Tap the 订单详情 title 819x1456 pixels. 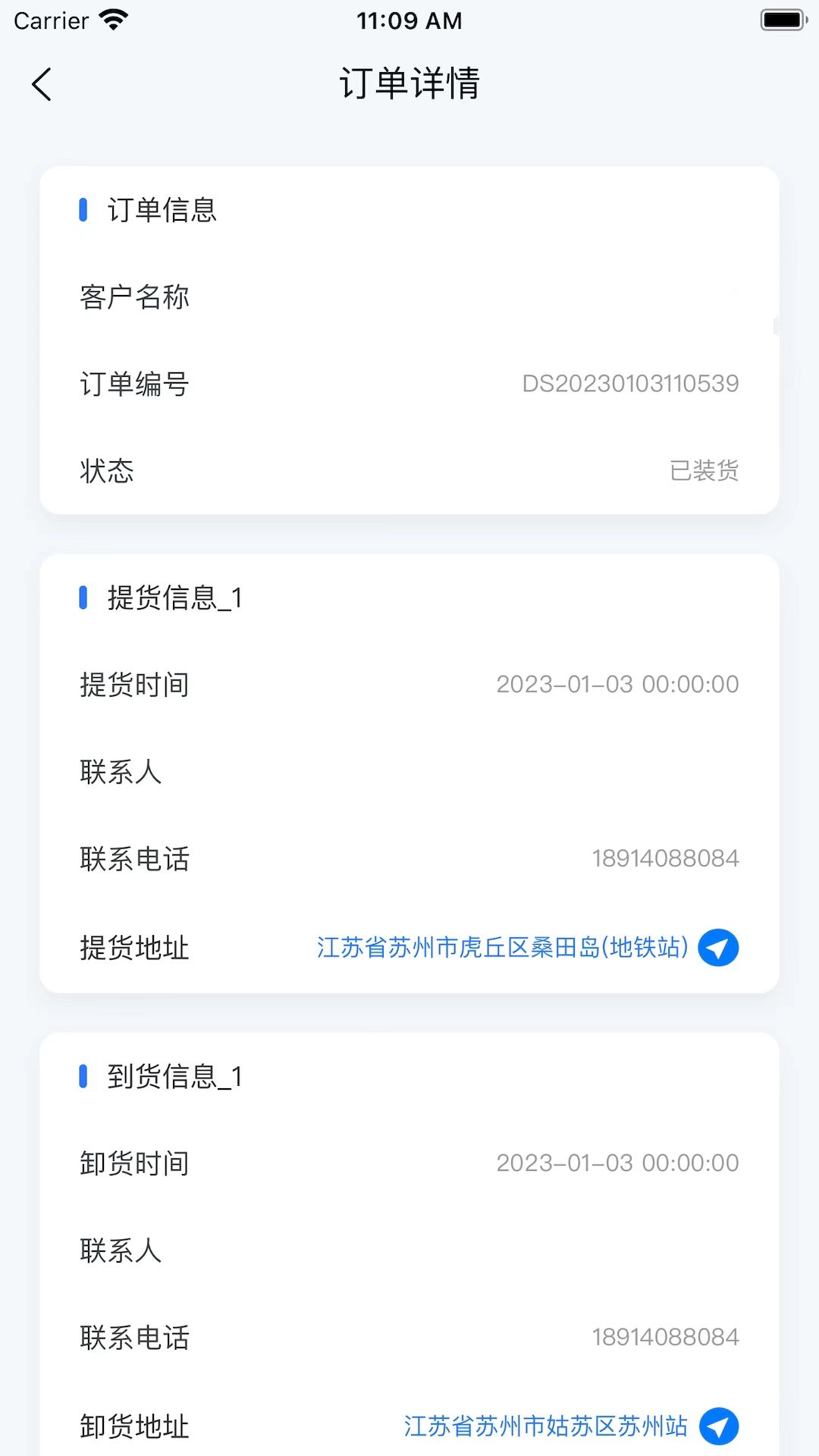click(409, 84)
